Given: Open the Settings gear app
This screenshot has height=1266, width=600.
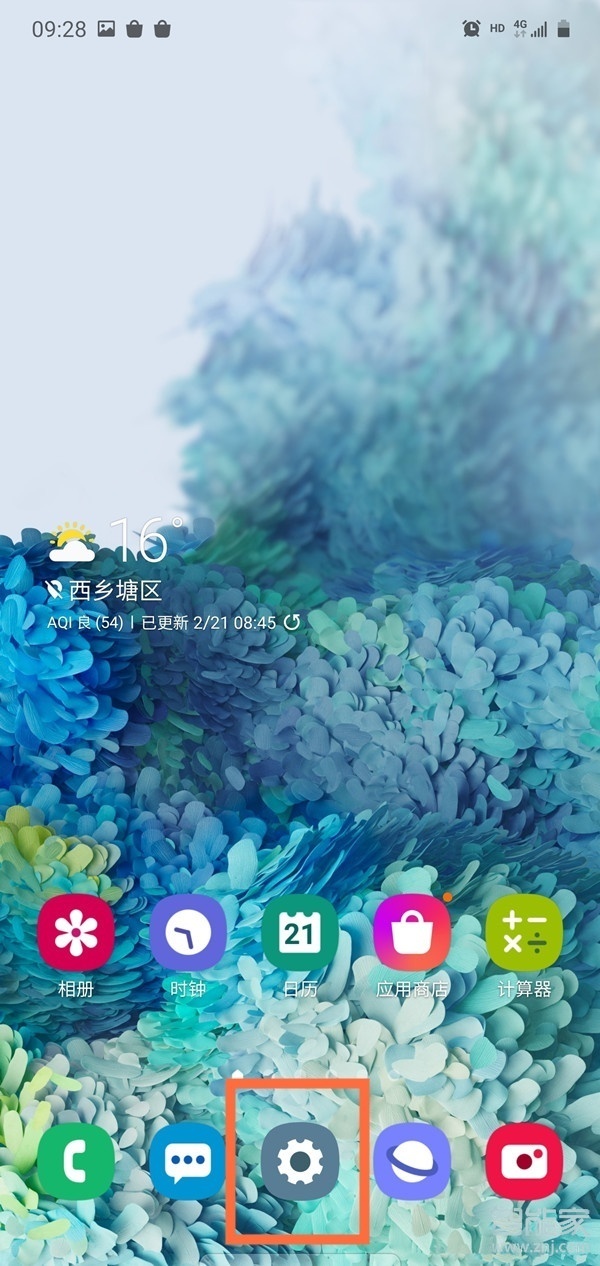Looking at the screenshot, I should point(300,1161).
